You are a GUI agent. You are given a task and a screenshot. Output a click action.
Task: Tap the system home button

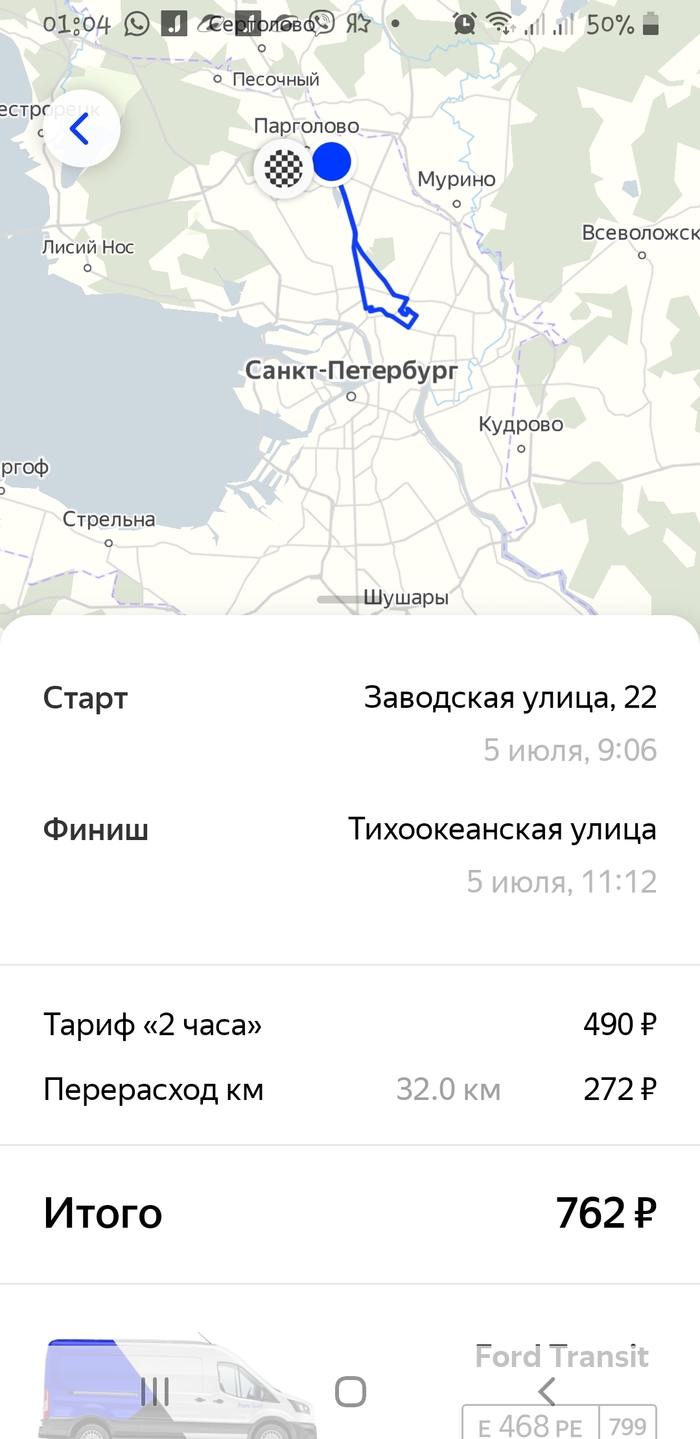(x=350, y=1391)
